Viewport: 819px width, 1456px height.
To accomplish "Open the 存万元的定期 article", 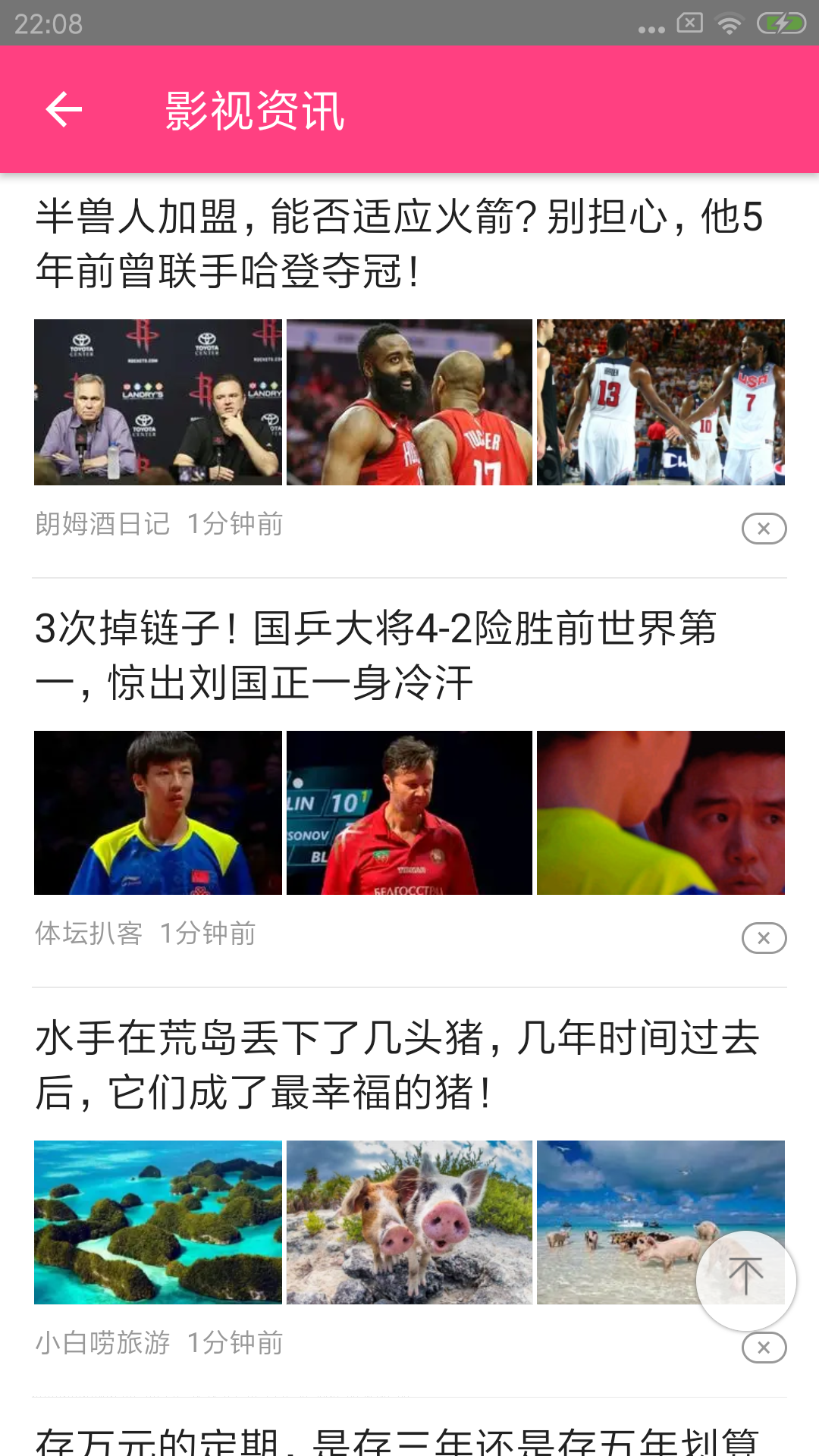I will [397, 1439].
